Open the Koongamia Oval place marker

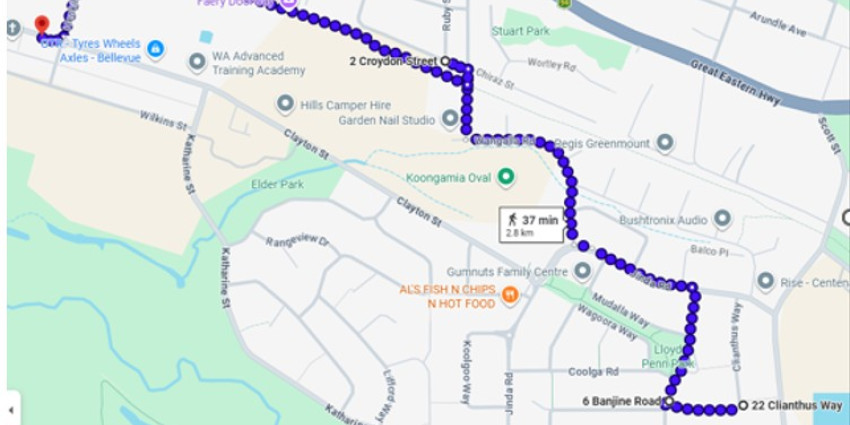point(505,178)
